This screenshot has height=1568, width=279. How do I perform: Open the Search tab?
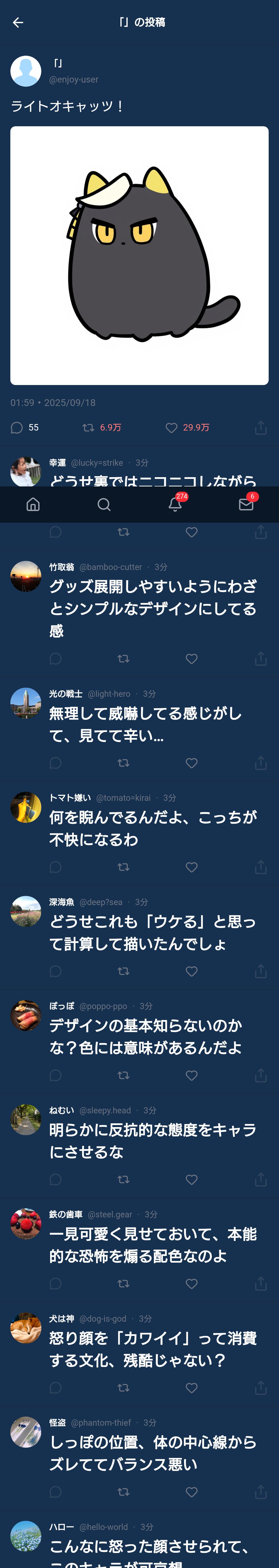coord(104,504)
